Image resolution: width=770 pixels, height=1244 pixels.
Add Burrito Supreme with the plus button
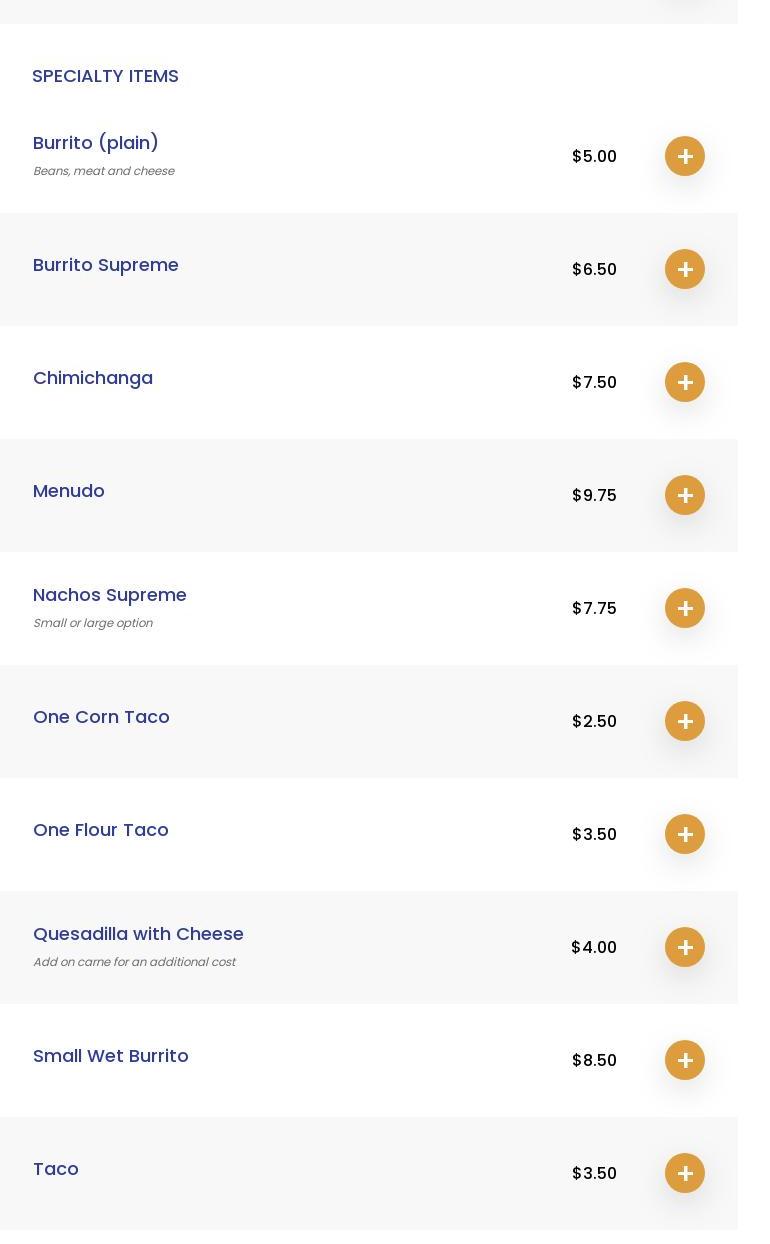click(685, 269)
